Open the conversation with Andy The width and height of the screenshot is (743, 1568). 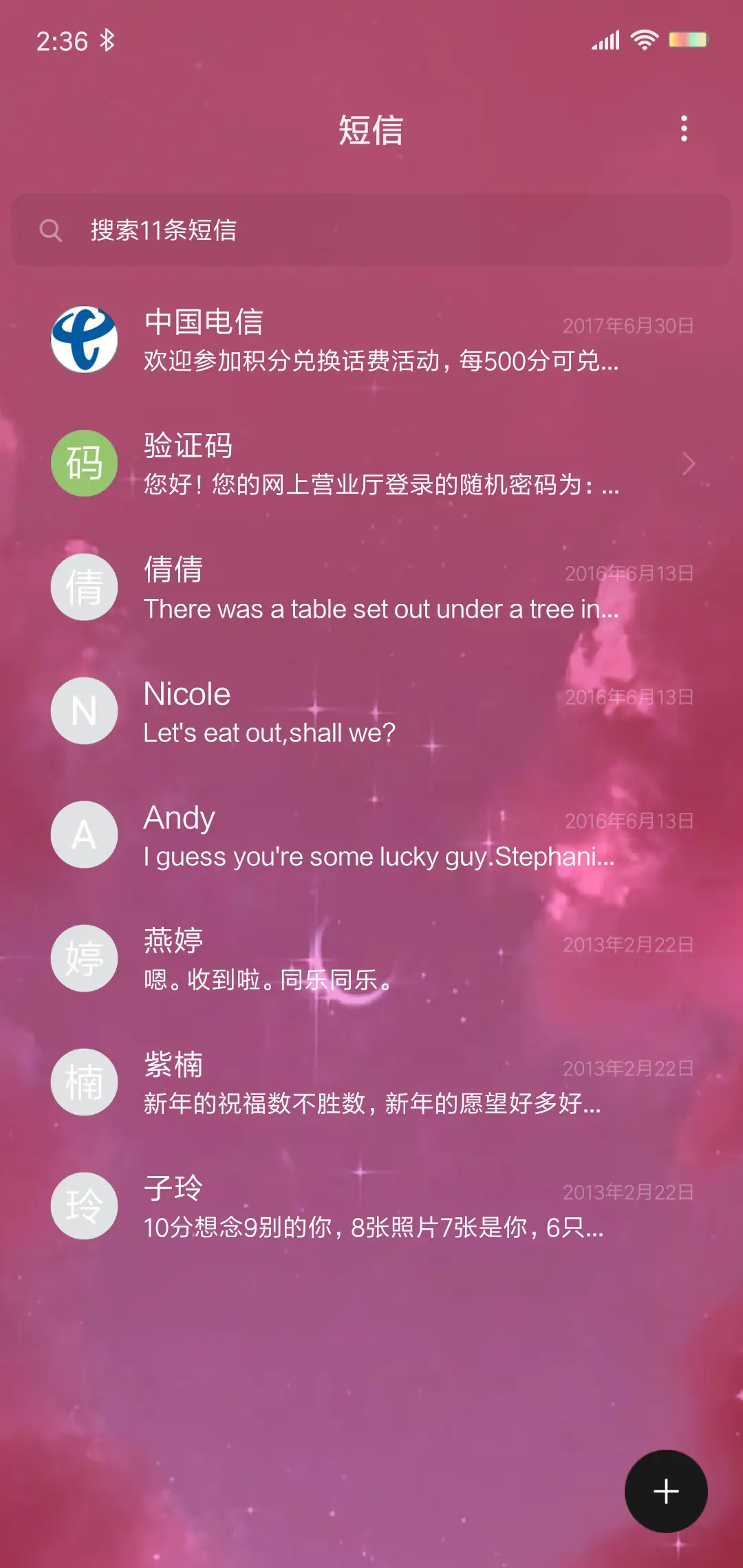pyautogui.click(x=371, y=836)
